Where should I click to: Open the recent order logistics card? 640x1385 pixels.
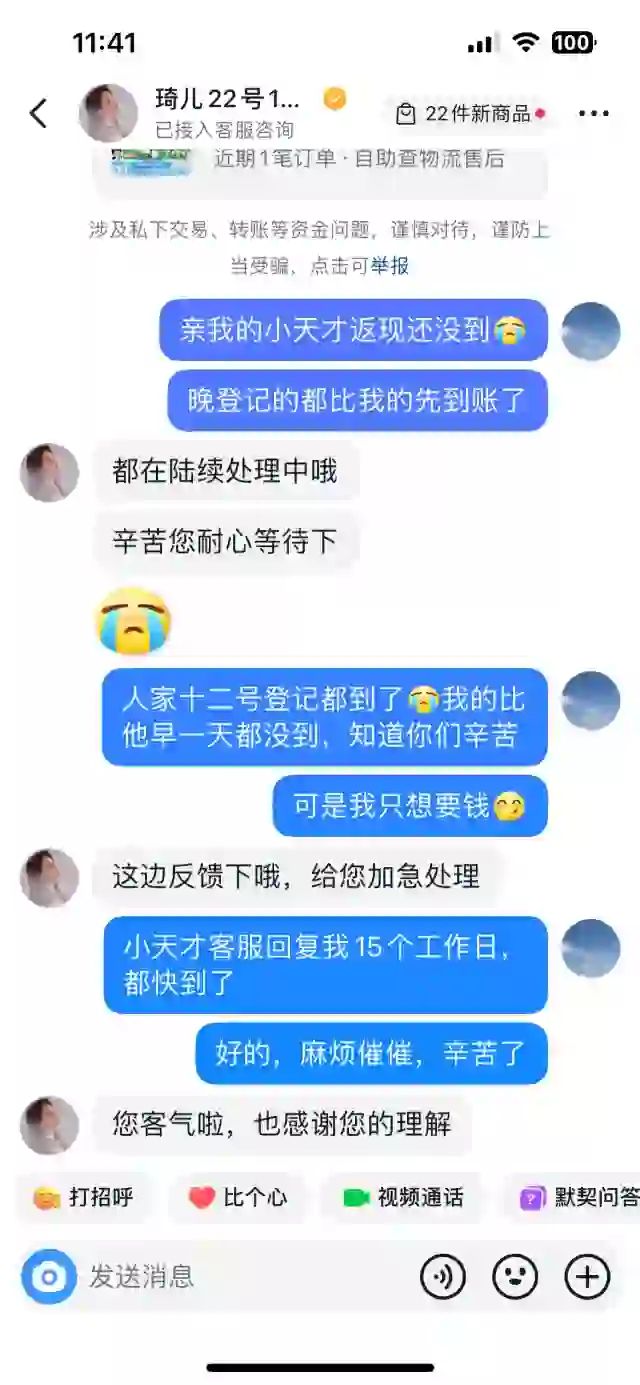320,160
